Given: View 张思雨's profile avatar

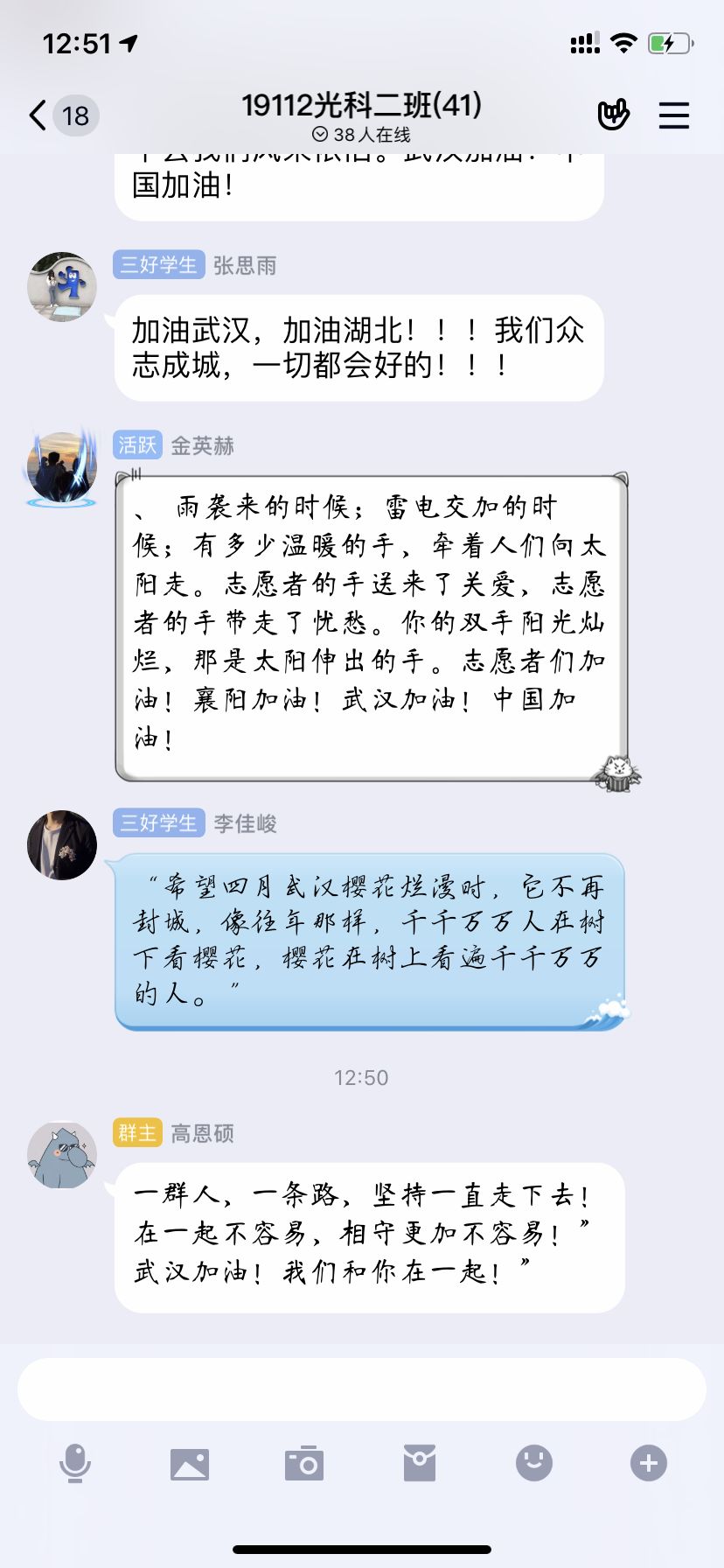Looking at the screenshot, I should [62, 287].
